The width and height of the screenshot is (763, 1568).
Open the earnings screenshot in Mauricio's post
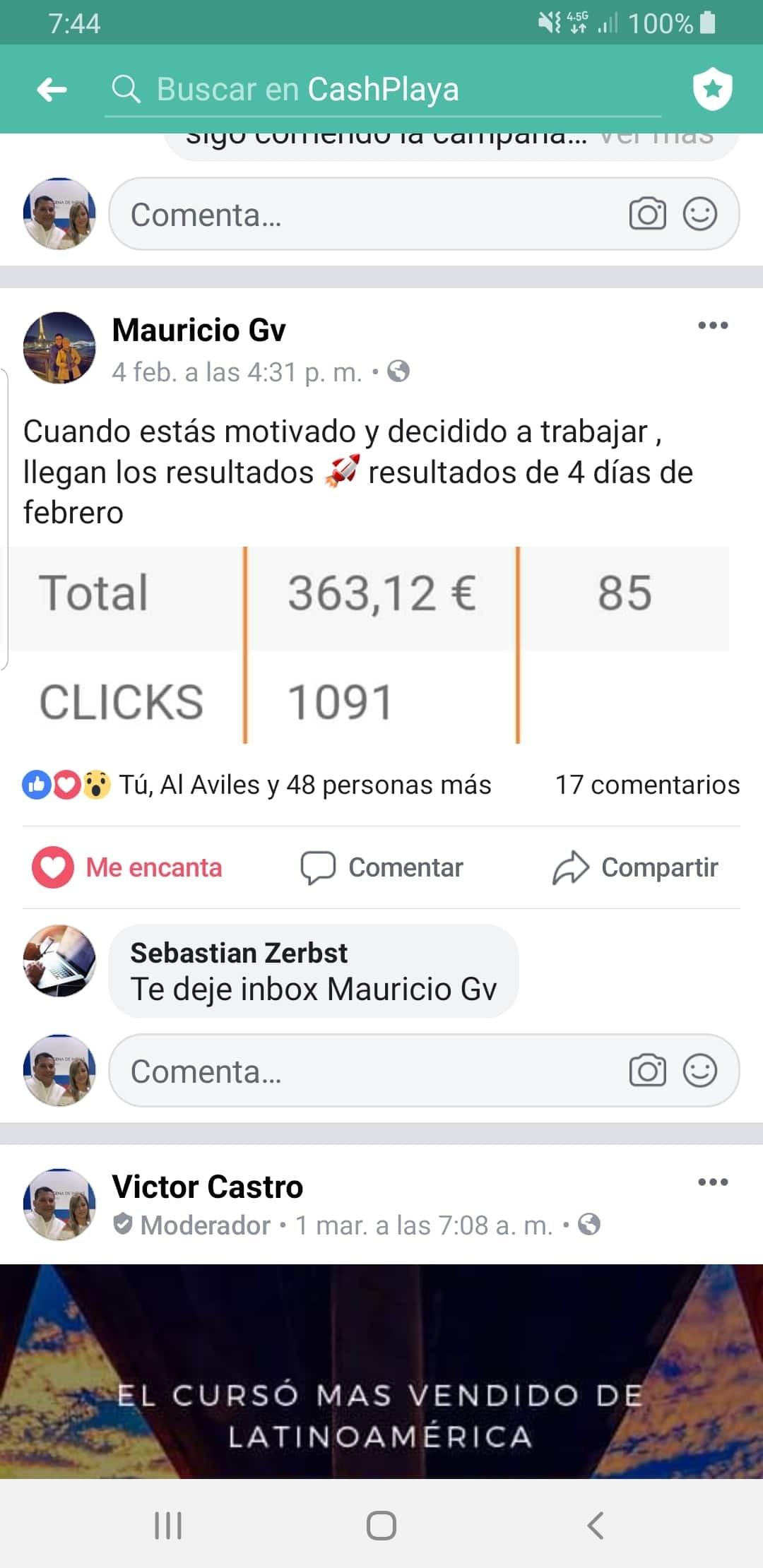(x=369, y=645)
